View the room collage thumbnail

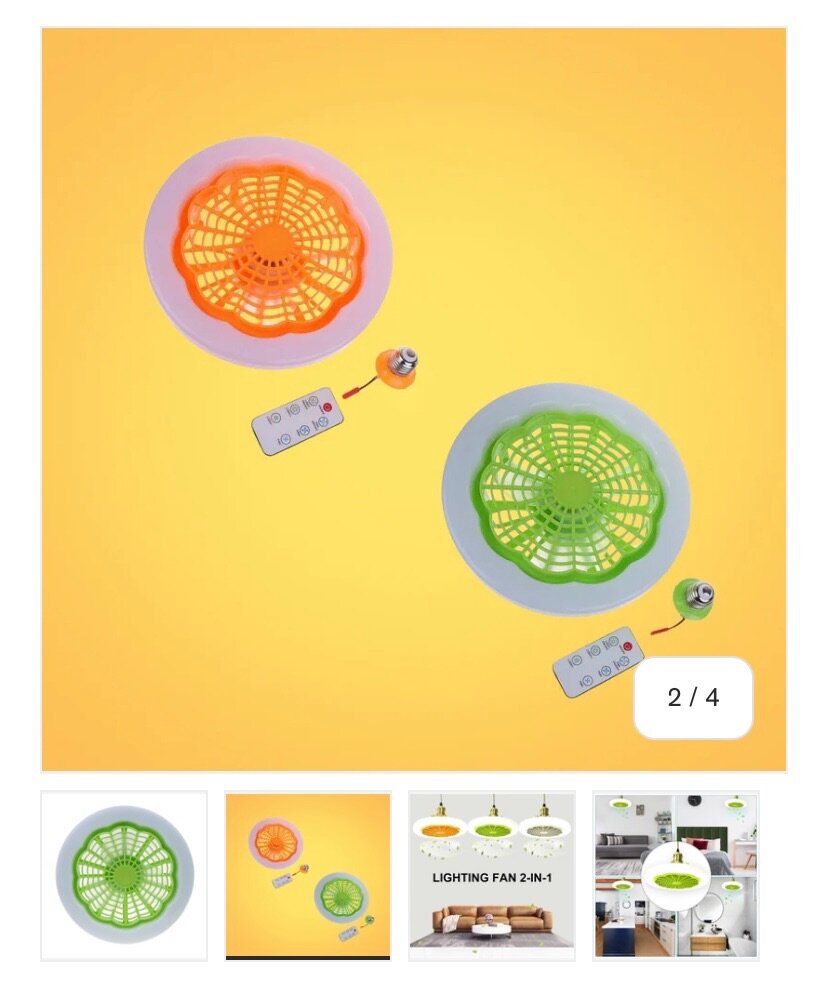click(676, 875)
